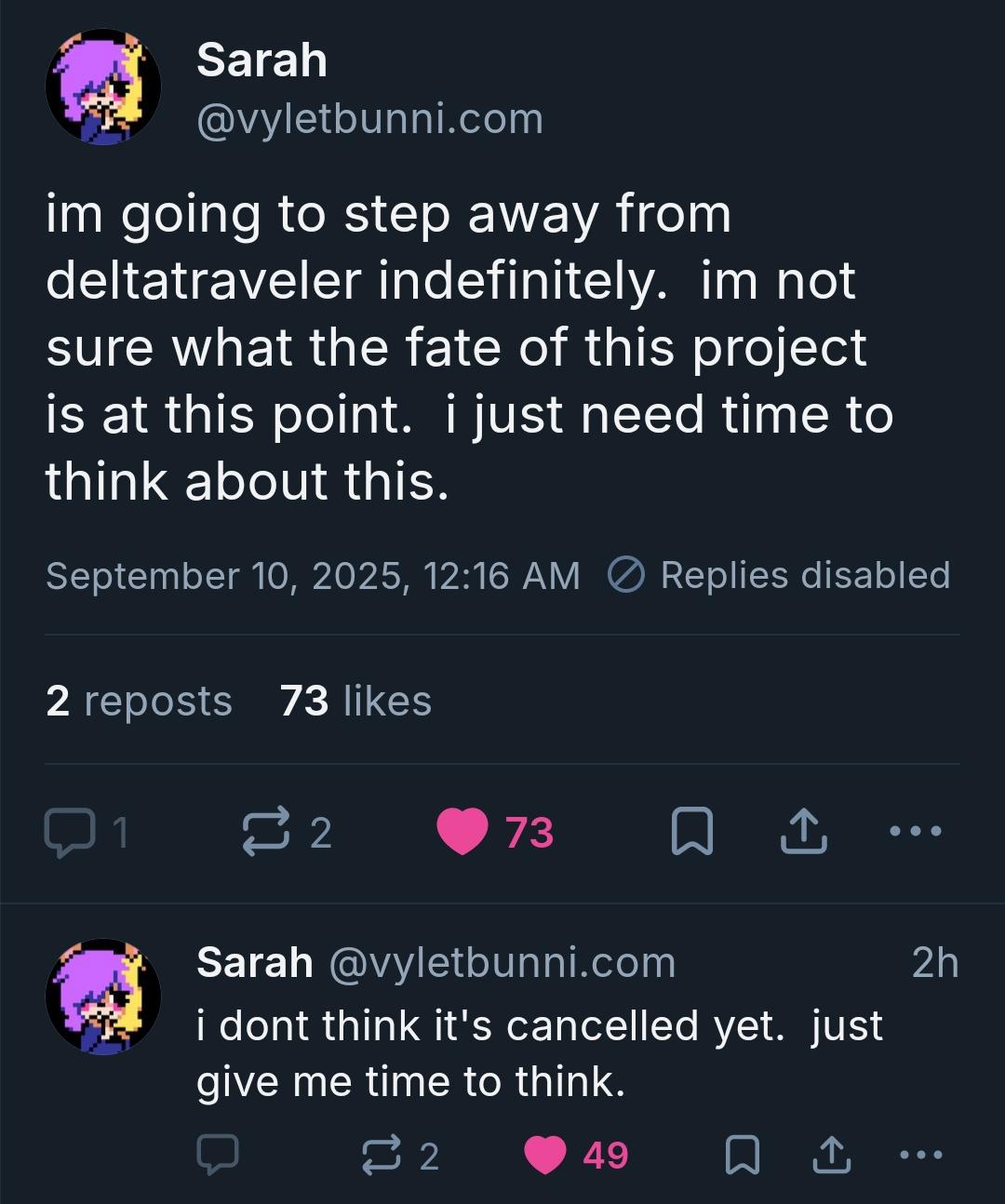
Task: Unlike the main post with 73 likes
Action: [462, 832]
